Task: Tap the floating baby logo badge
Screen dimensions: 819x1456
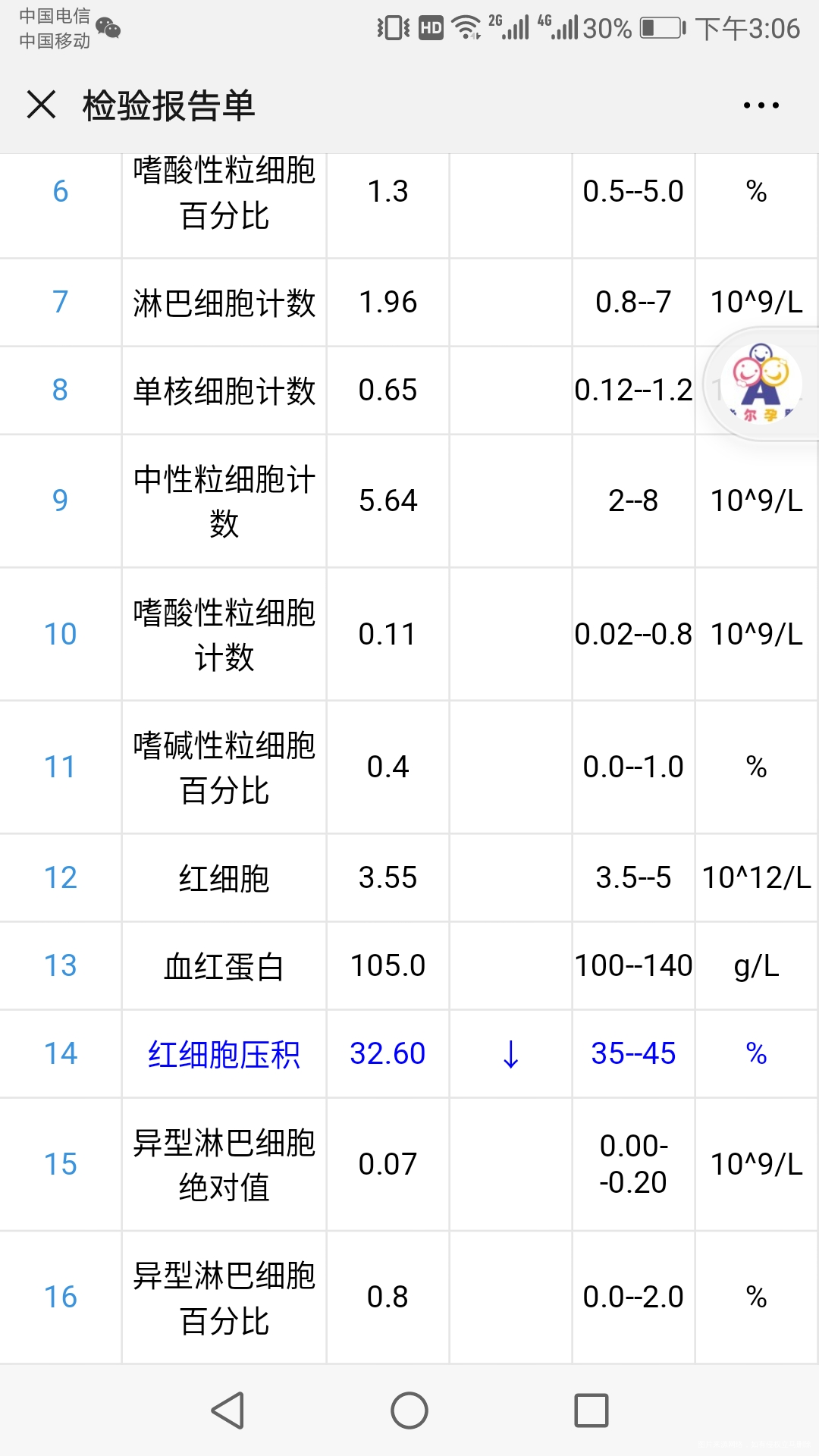Action: coord(762,385)
